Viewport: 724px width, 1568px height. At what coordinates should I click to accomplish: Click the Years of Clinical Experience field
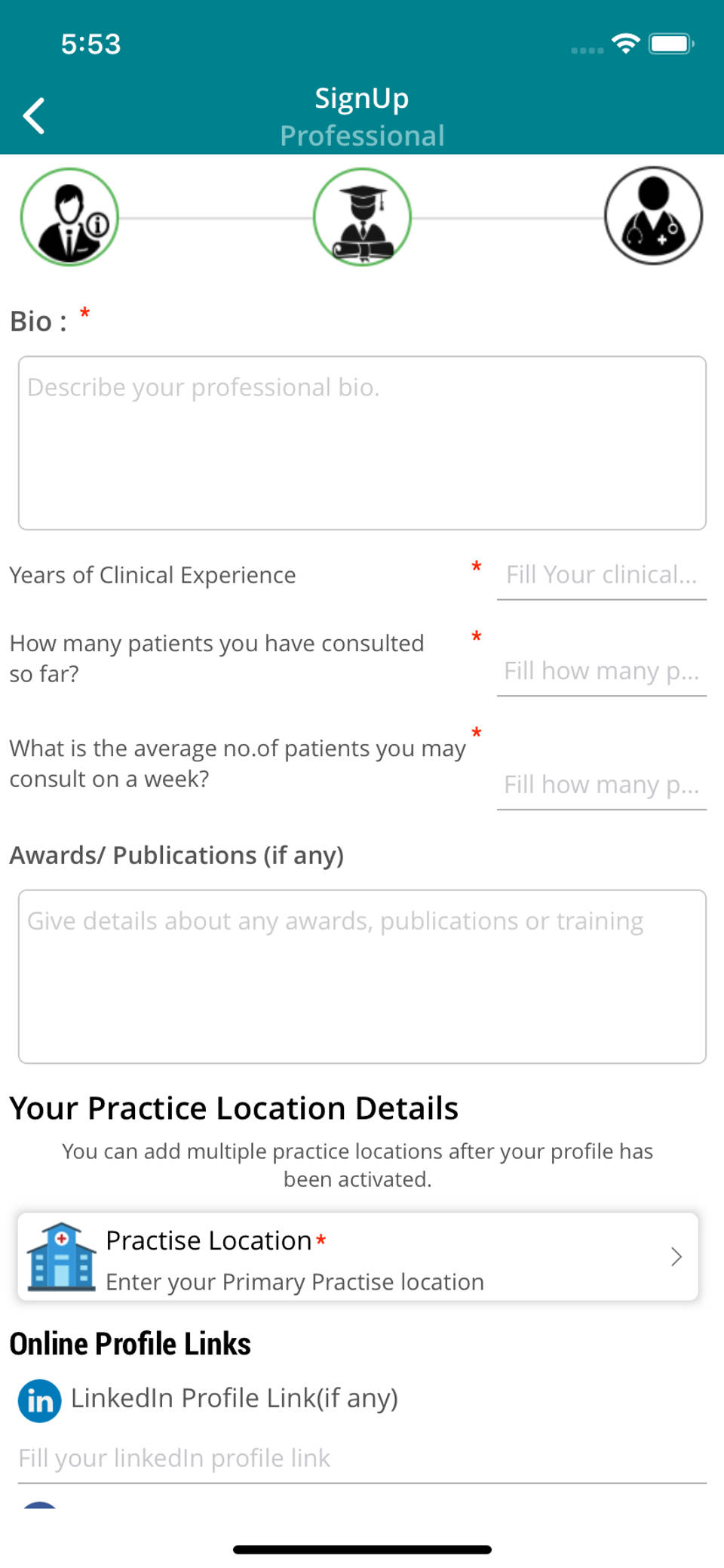click(x=601, y=575)
